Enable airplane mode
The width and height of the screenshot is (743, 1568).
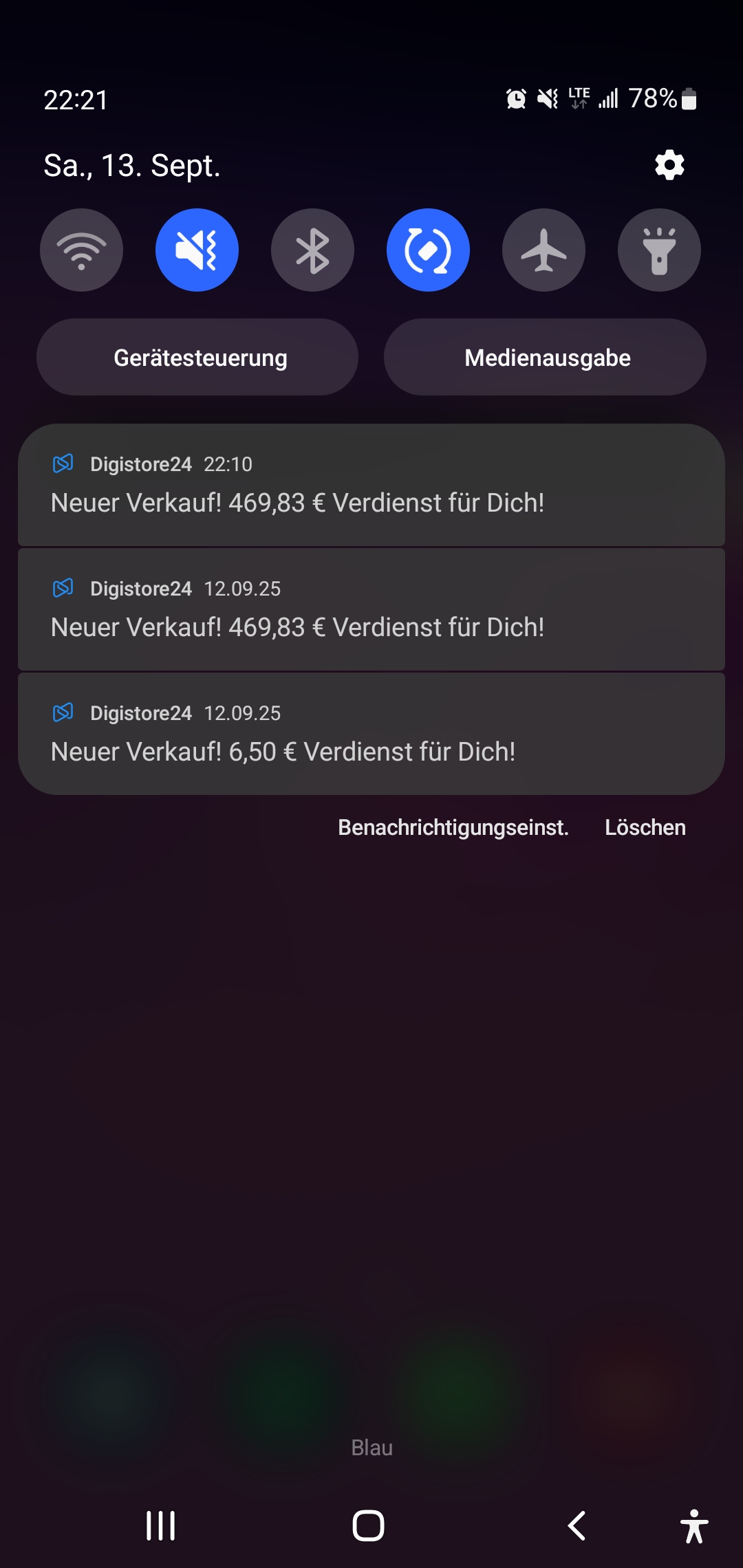pyautogui.click(x=543, y=250)
